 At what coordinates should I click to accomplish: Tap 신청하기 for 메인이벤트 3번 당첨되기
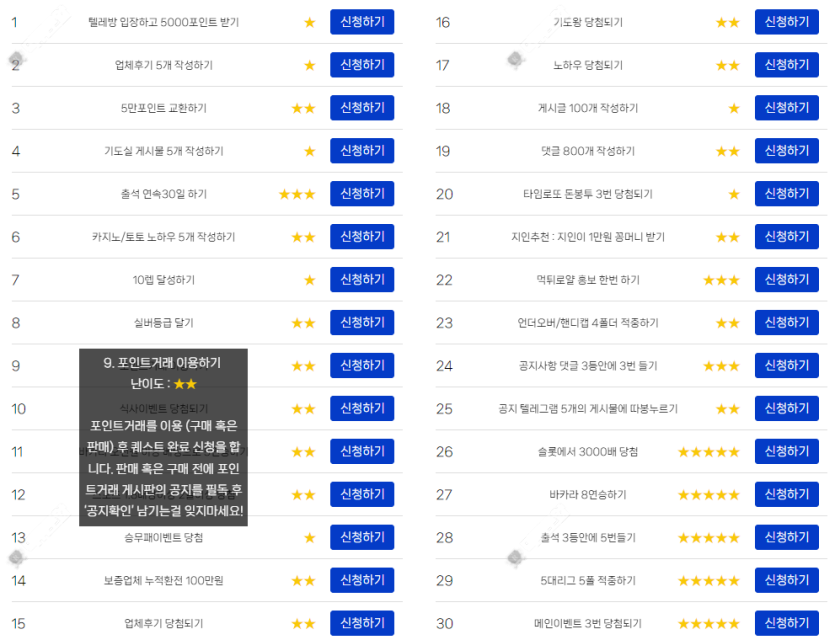click(786, 624)
